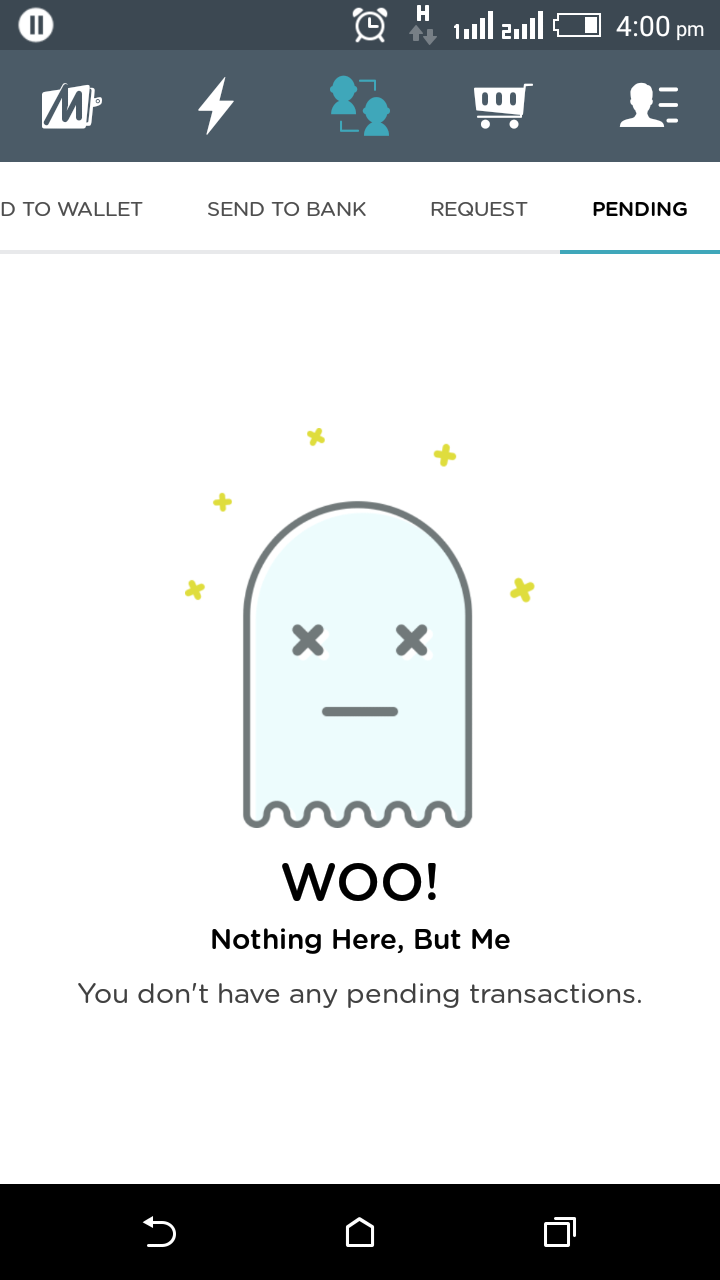Screen dimensions: 720x1280
Task: Open the recent apps view
Action: [559, 1232]
